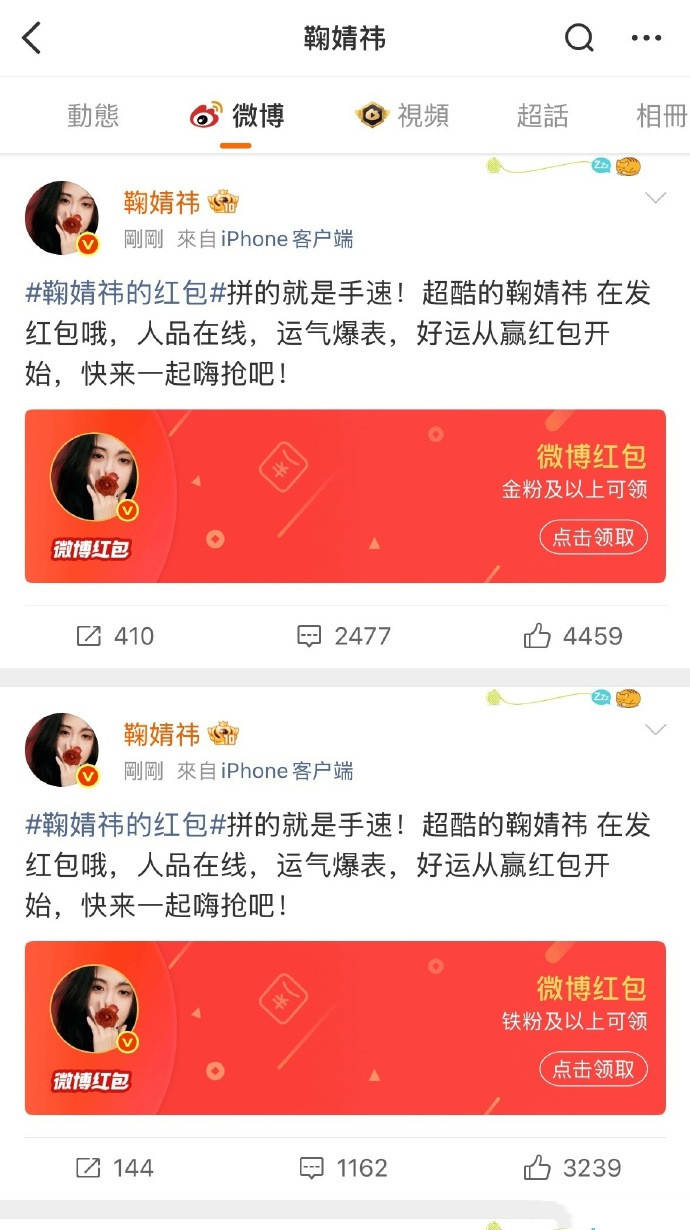Repost the post with 410 shares
Image resolution: width=690 pixels, height=1230 pixels.
point(115,636)
